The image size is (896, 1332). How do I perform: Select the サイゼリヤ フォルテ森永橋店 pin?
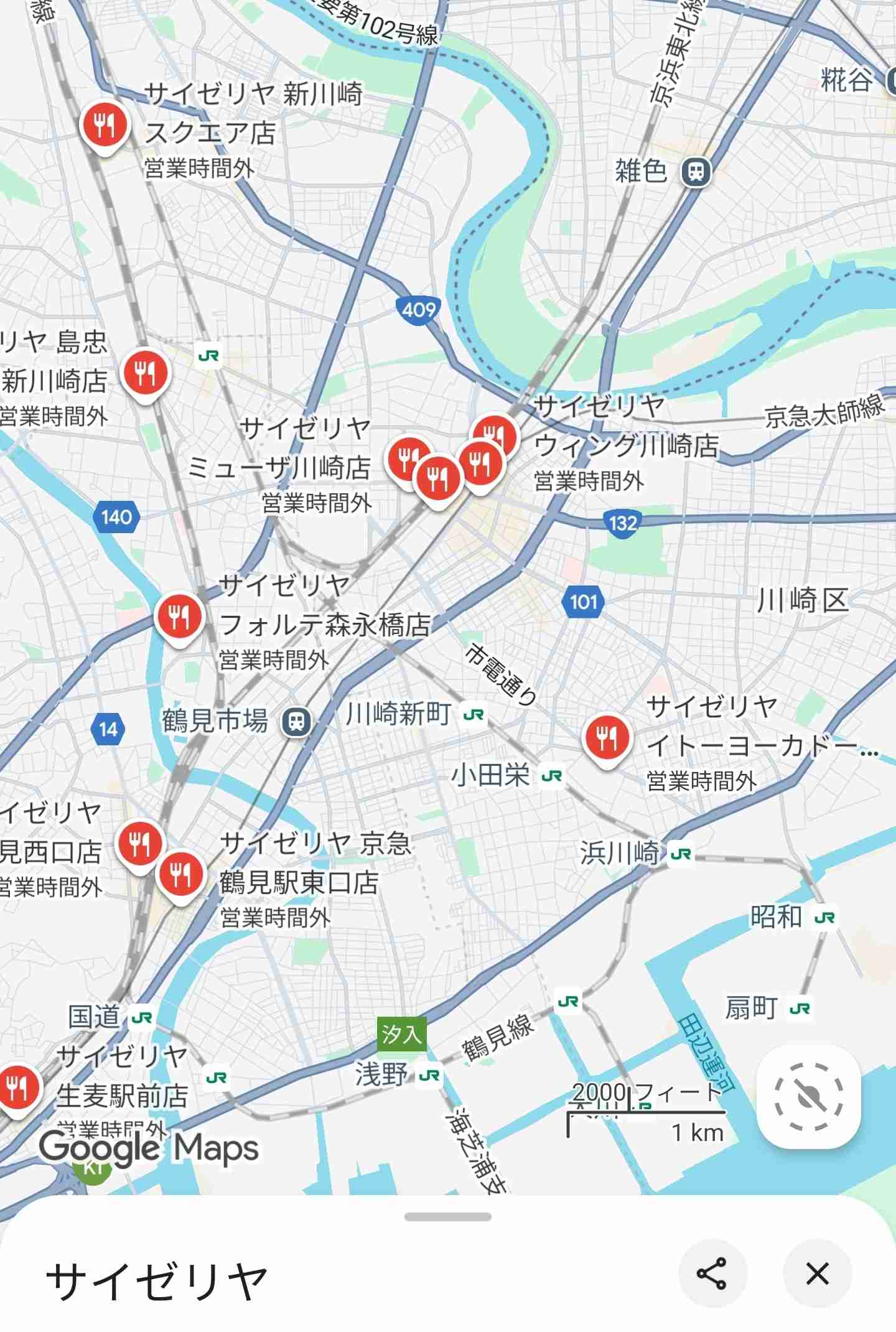point(179,616)
